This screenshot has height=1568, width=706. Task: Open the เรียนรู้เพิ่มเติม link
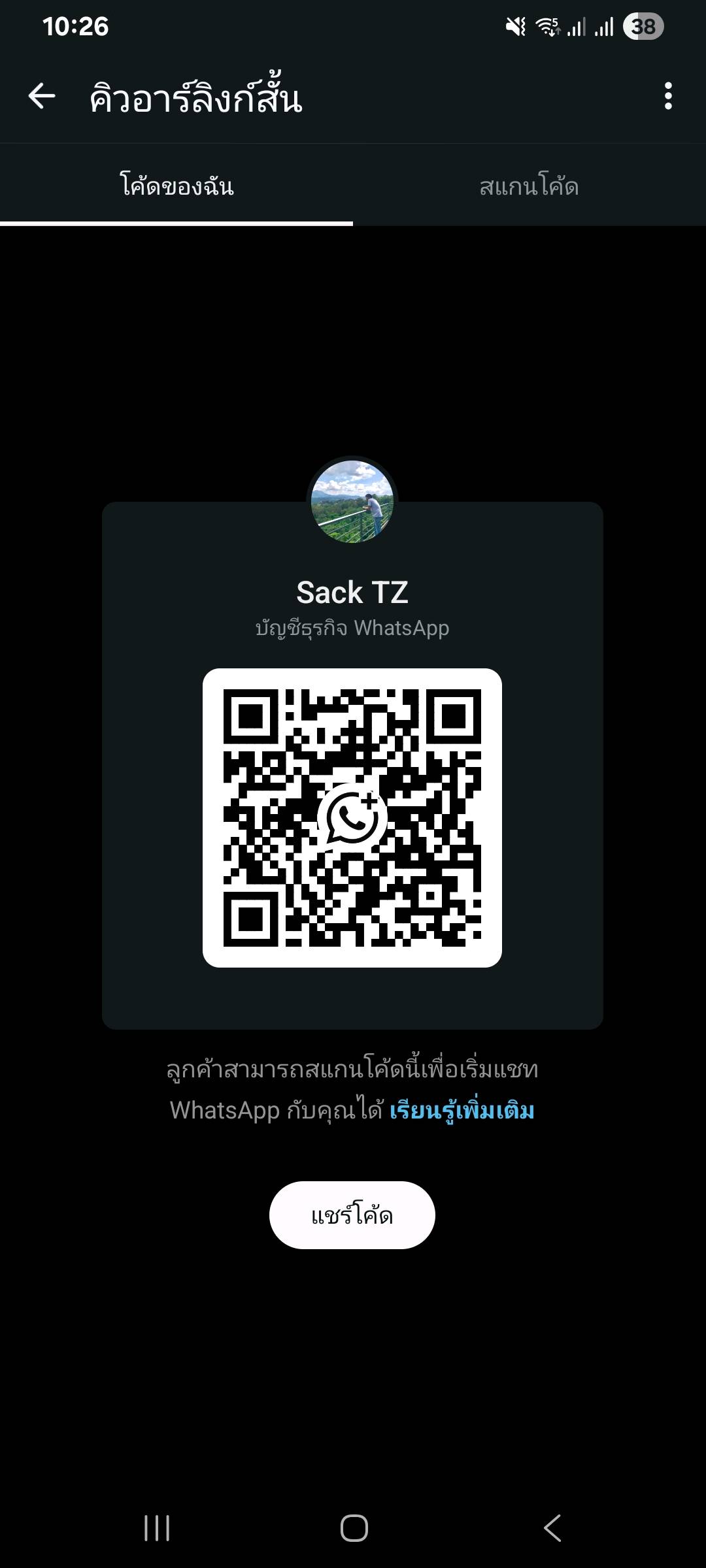462,1111
